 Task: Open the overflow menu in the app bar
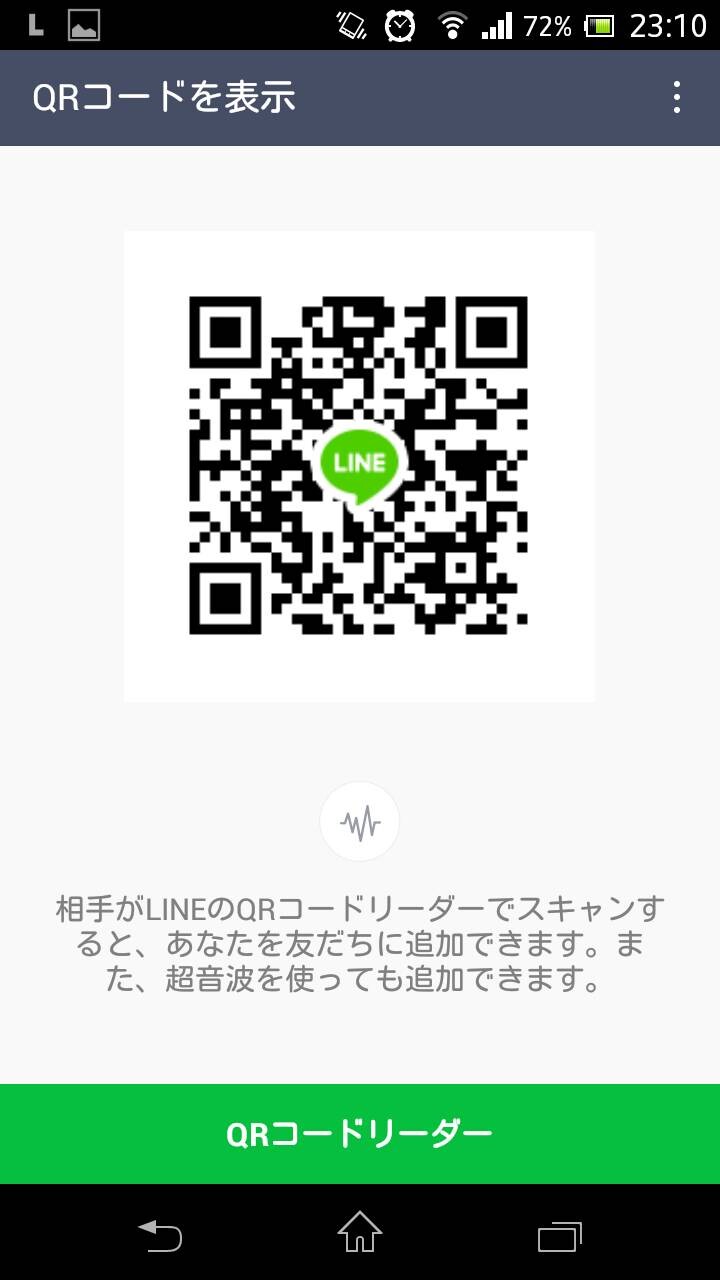coord(677,98)
